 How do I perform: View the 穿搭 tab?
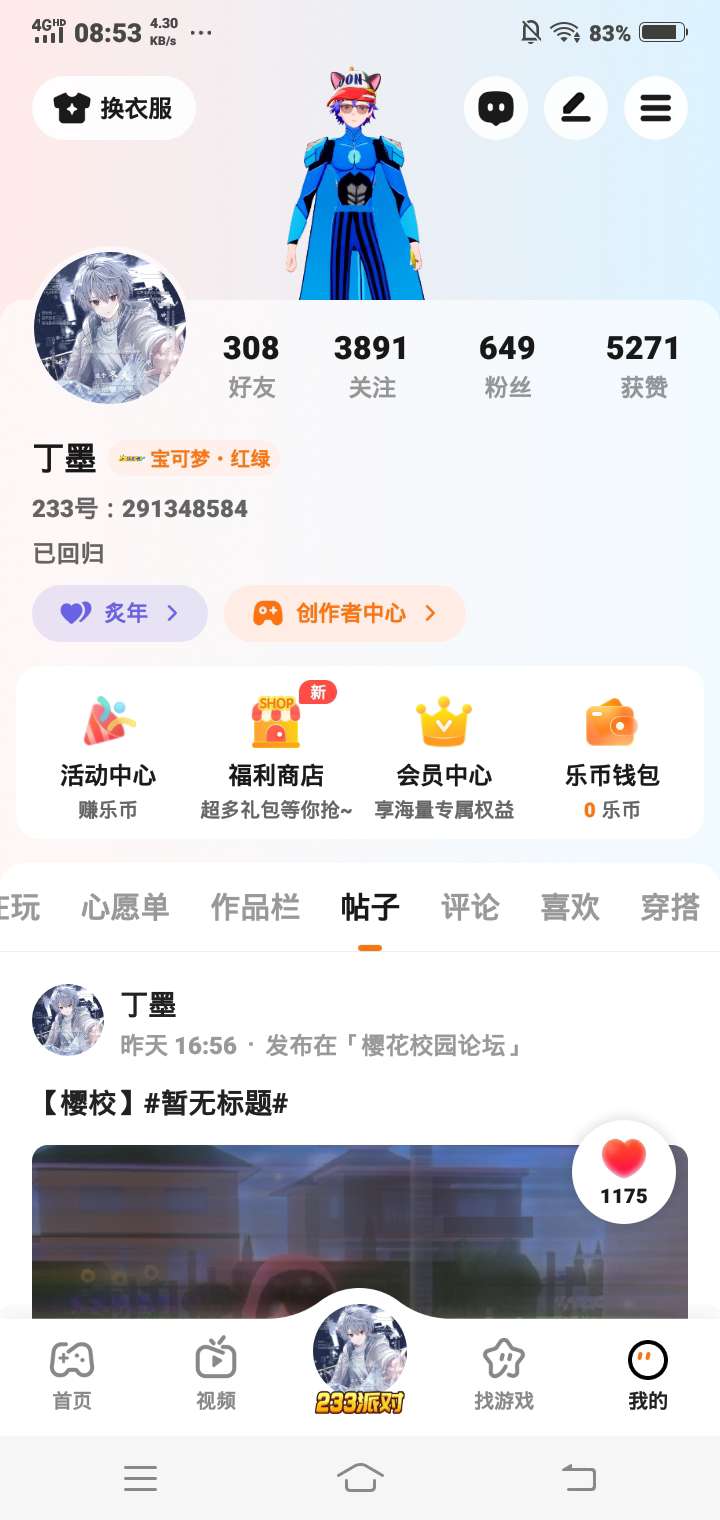tap(670, 907)
